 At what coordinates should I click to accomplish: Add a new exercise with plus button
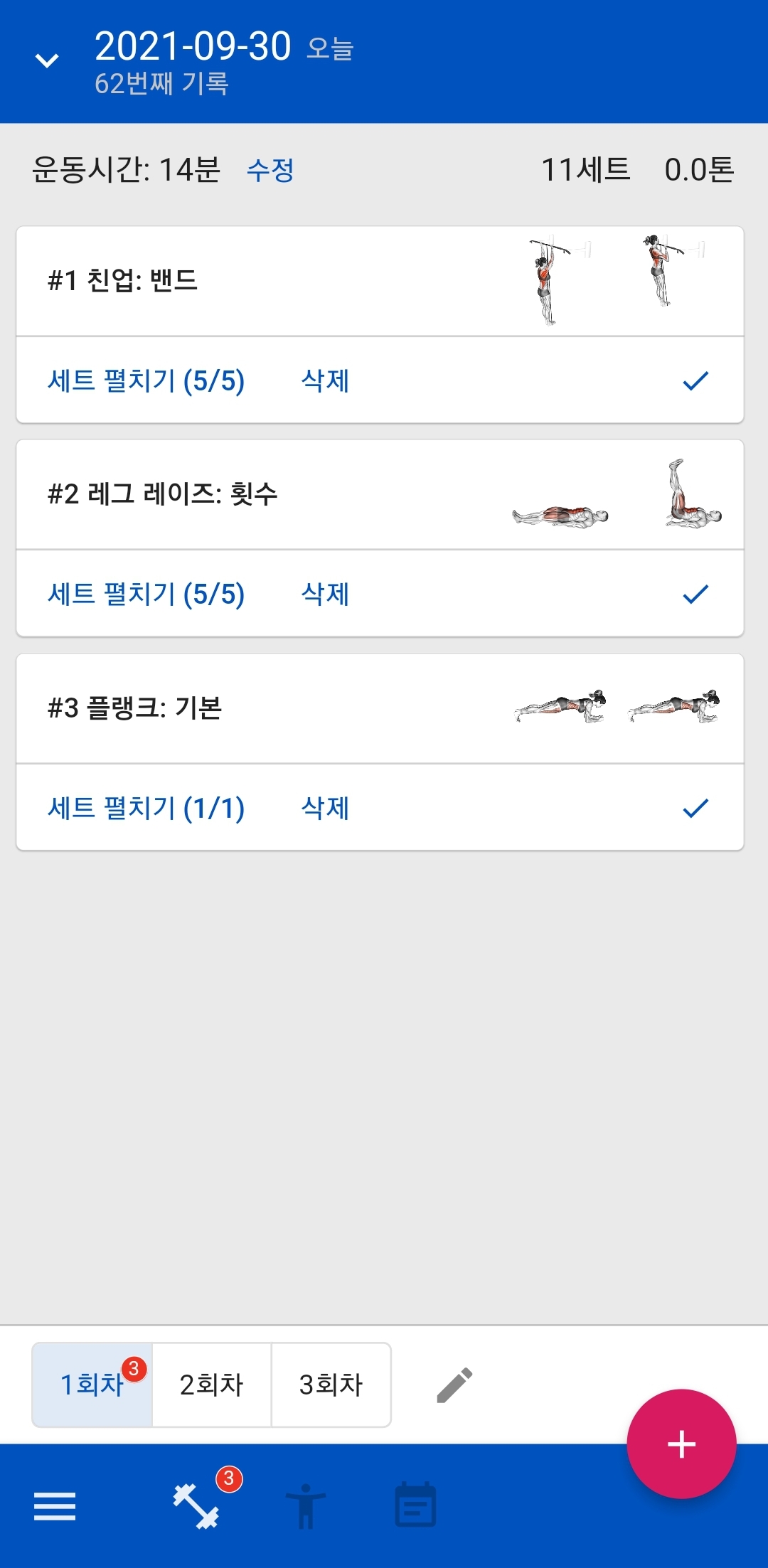tap(681, 1444)
